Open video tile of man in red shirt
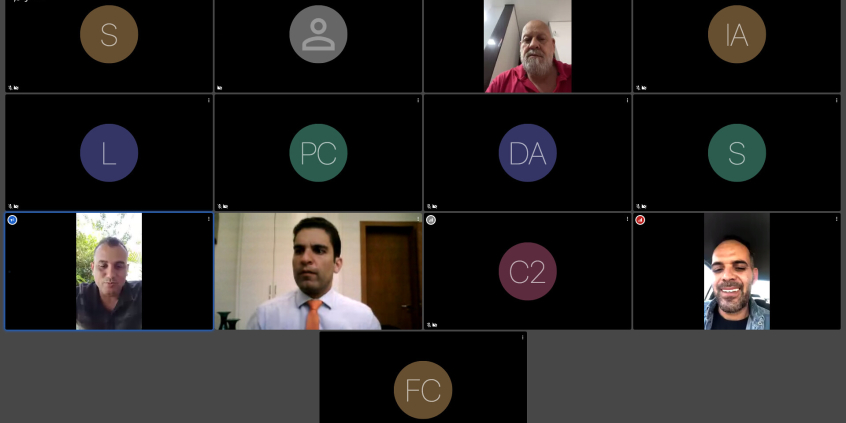This screenshot has height=423, width=846. pos(527,46)
